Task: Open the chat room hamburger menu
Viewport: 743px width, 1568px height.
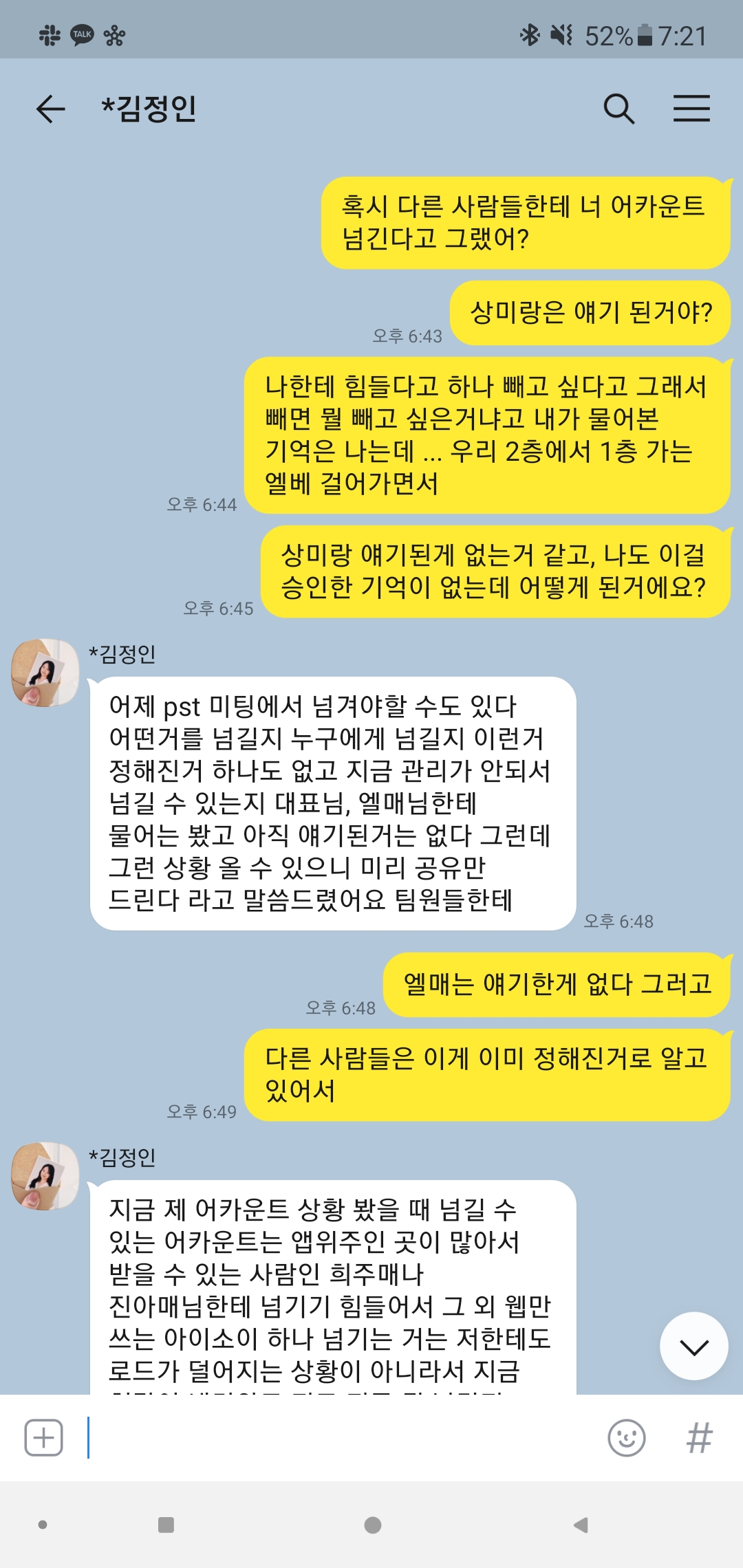Action: [x=691, y=109]
